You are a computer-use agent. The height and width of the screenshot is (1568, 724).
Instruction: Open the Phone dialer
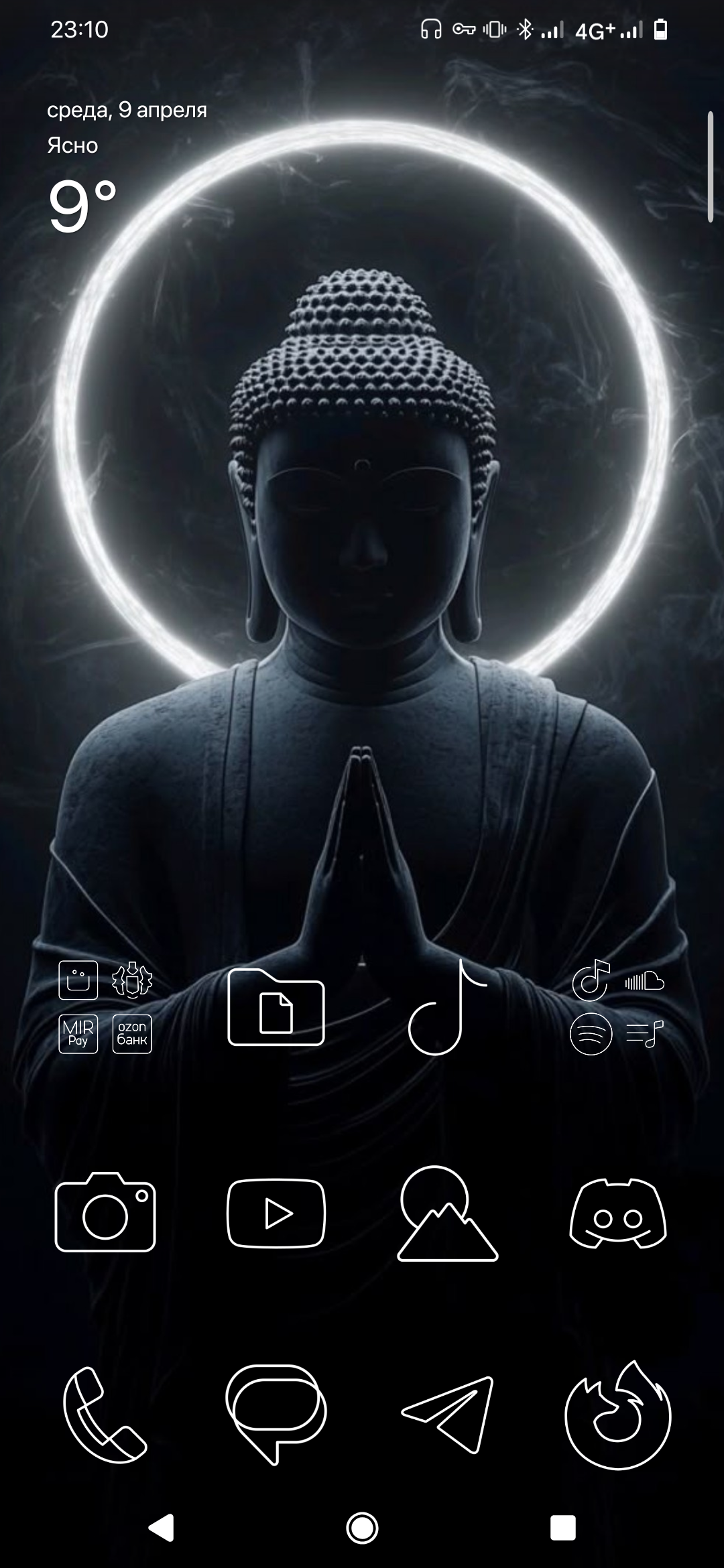pos(105,1415)
